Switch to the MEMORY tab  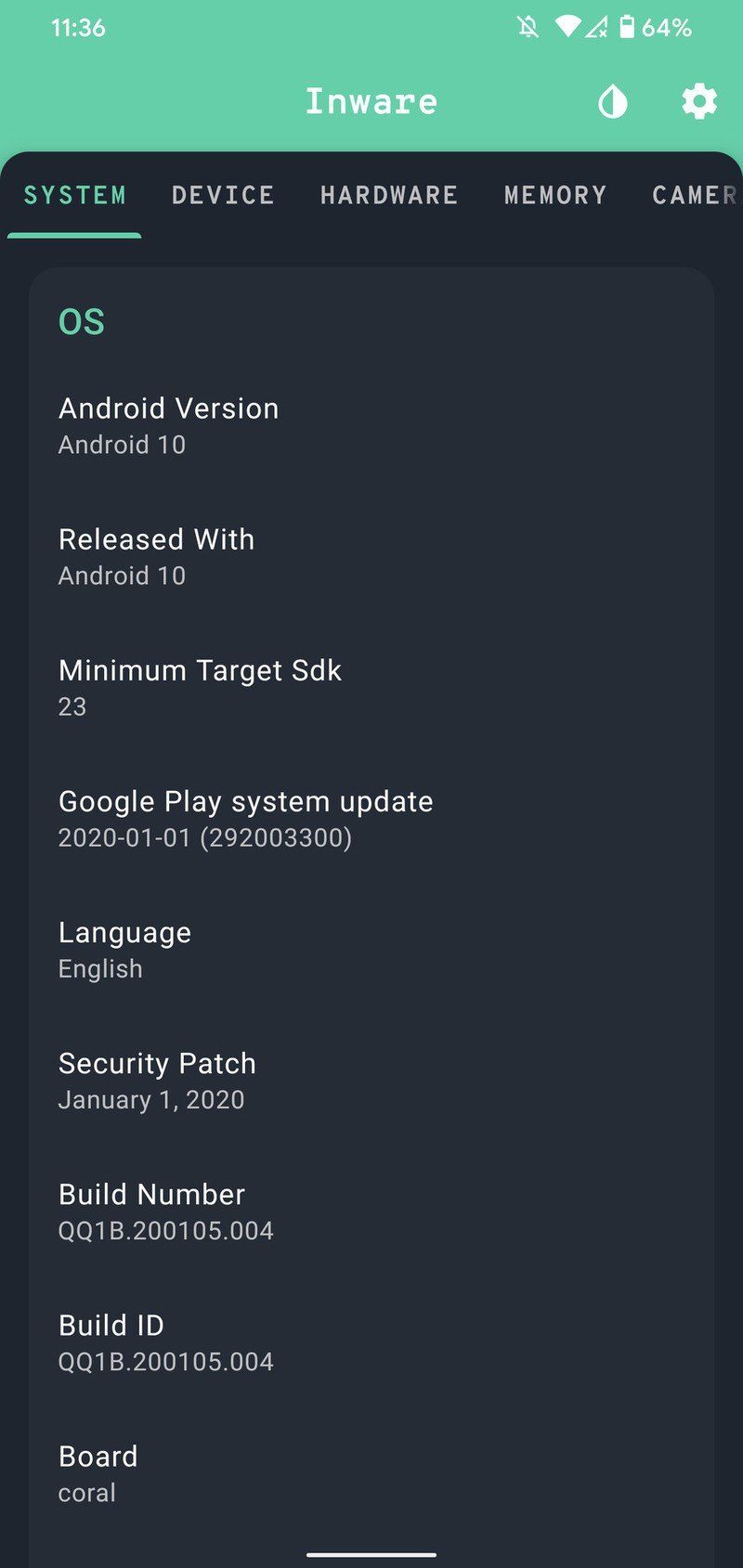tap(555, 195)
